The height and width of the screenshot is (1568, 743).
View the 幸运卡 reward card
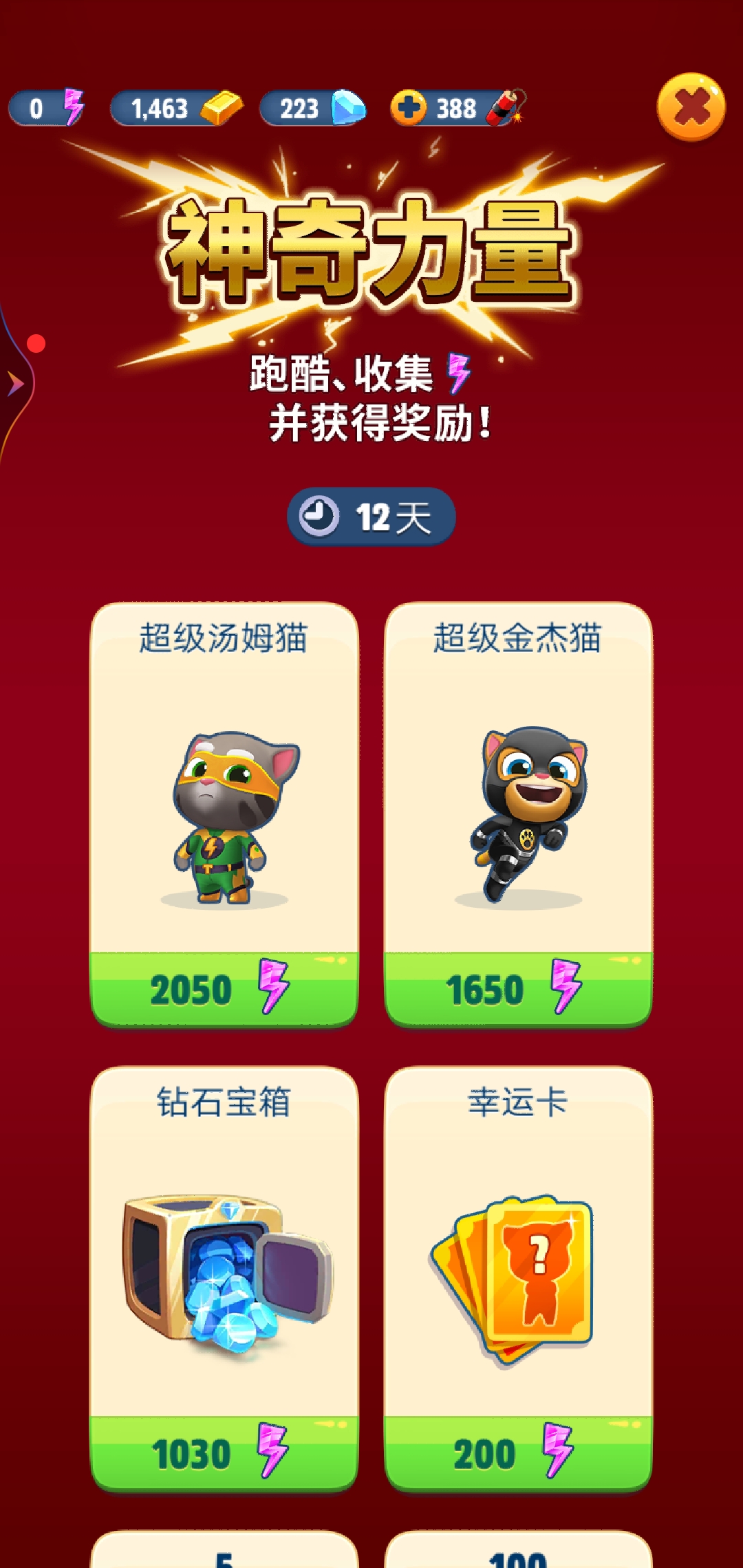click(517, 1279)
